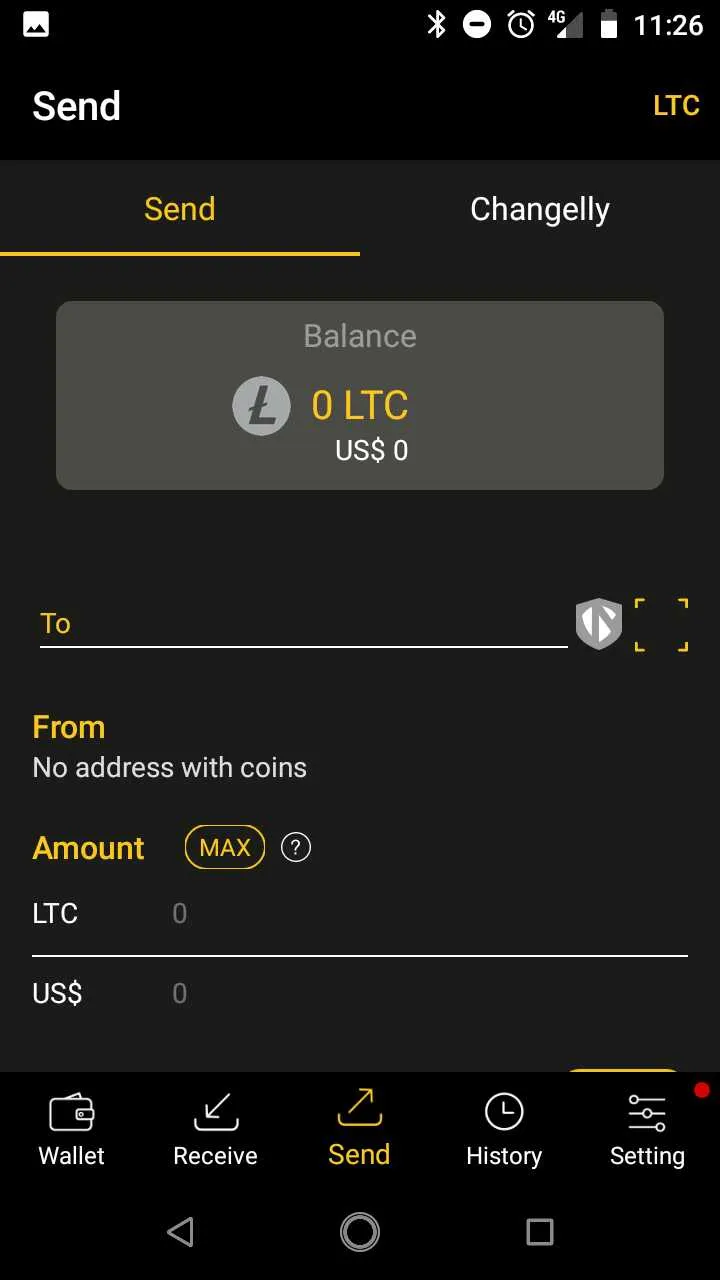The width and height of the screenshot is (720, 1280).
Task: Open the Wallet screen from bottom navigation
Action: pos(71,1130)
